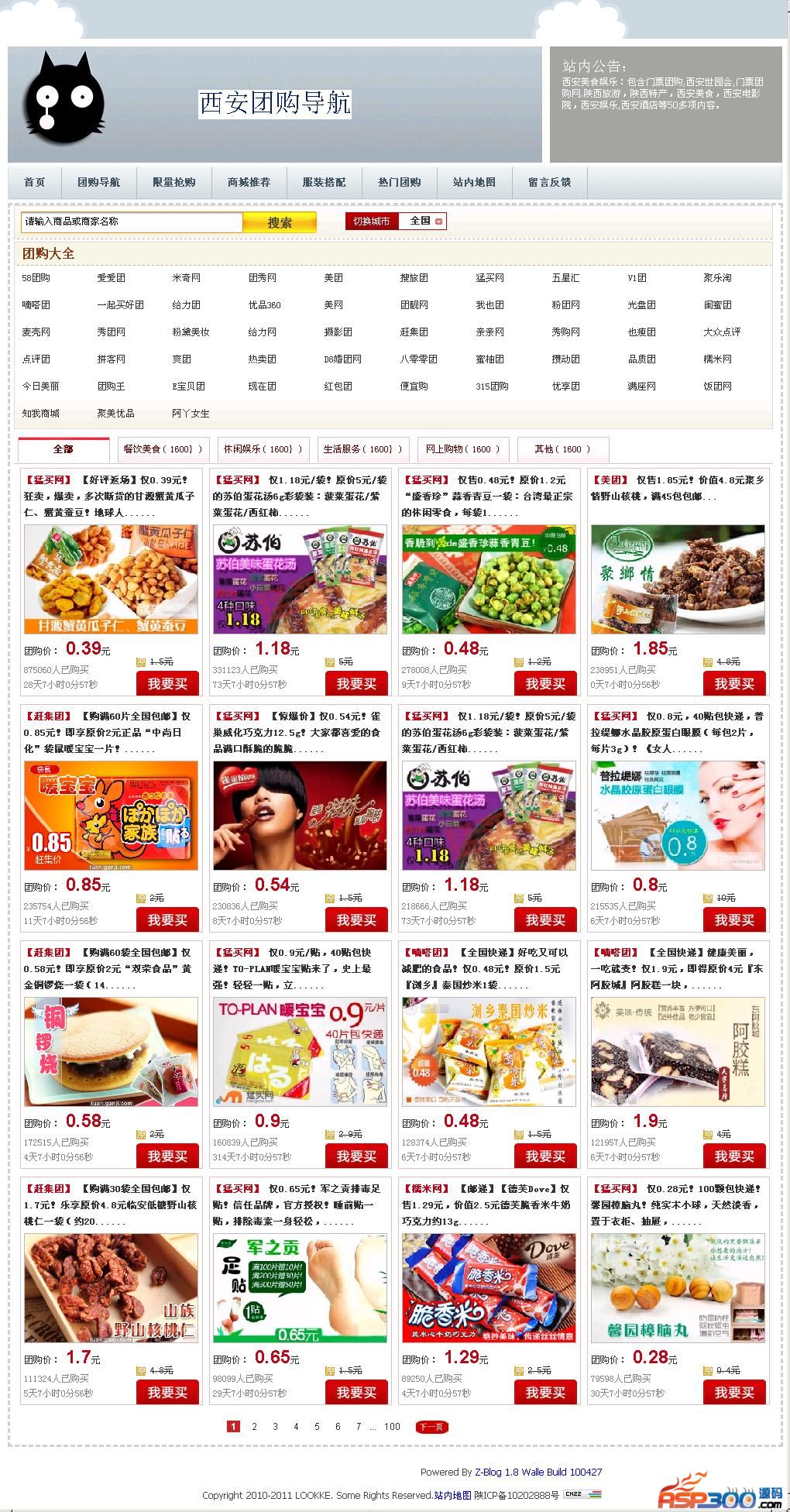
Task: Open the footer 站内地图 link
Action: tap(452, 1495)
